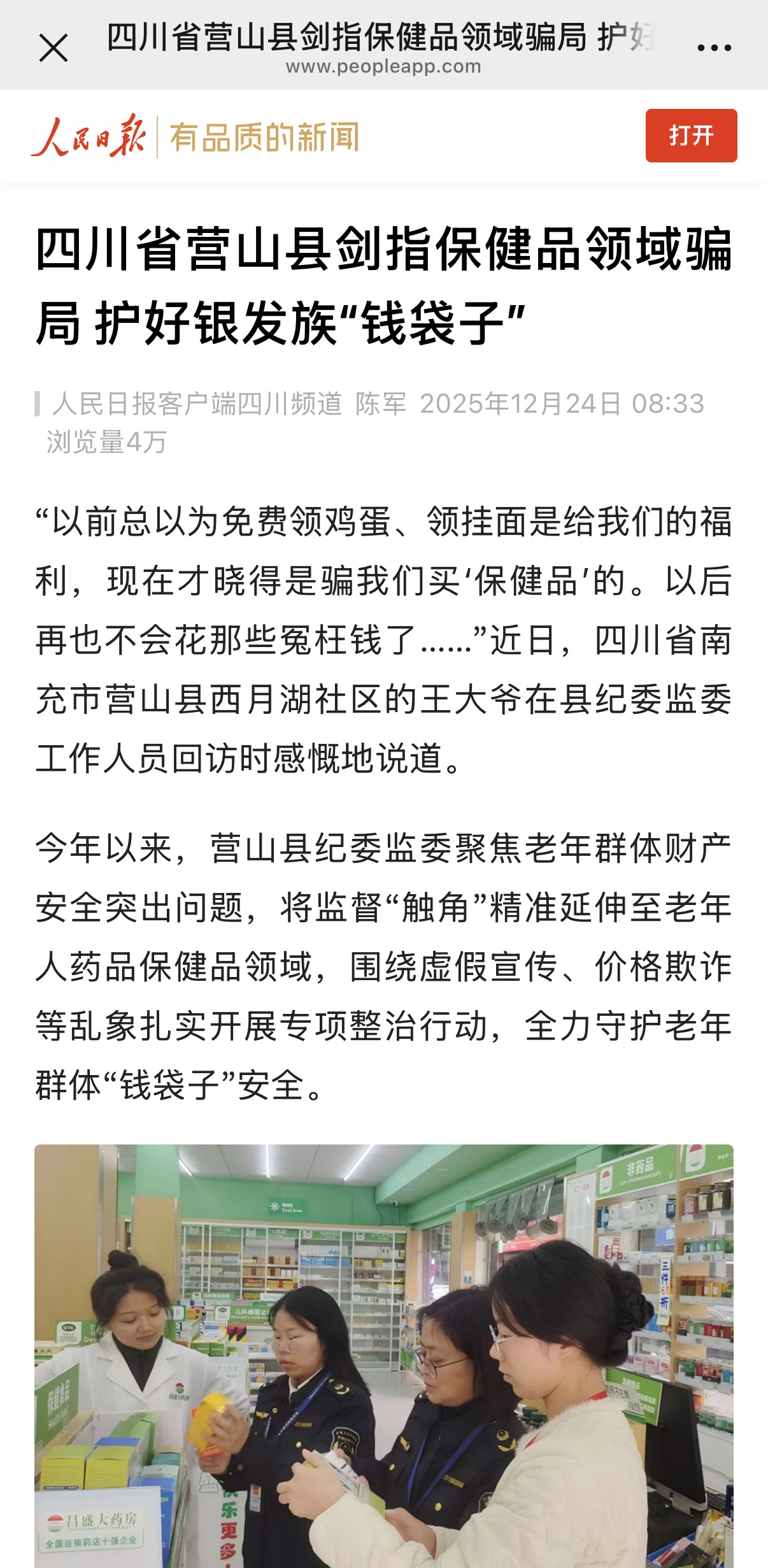Close the article webview
Image resolution: width=768 pixels, height=1568 pixels.
click(x=53, y=48)
